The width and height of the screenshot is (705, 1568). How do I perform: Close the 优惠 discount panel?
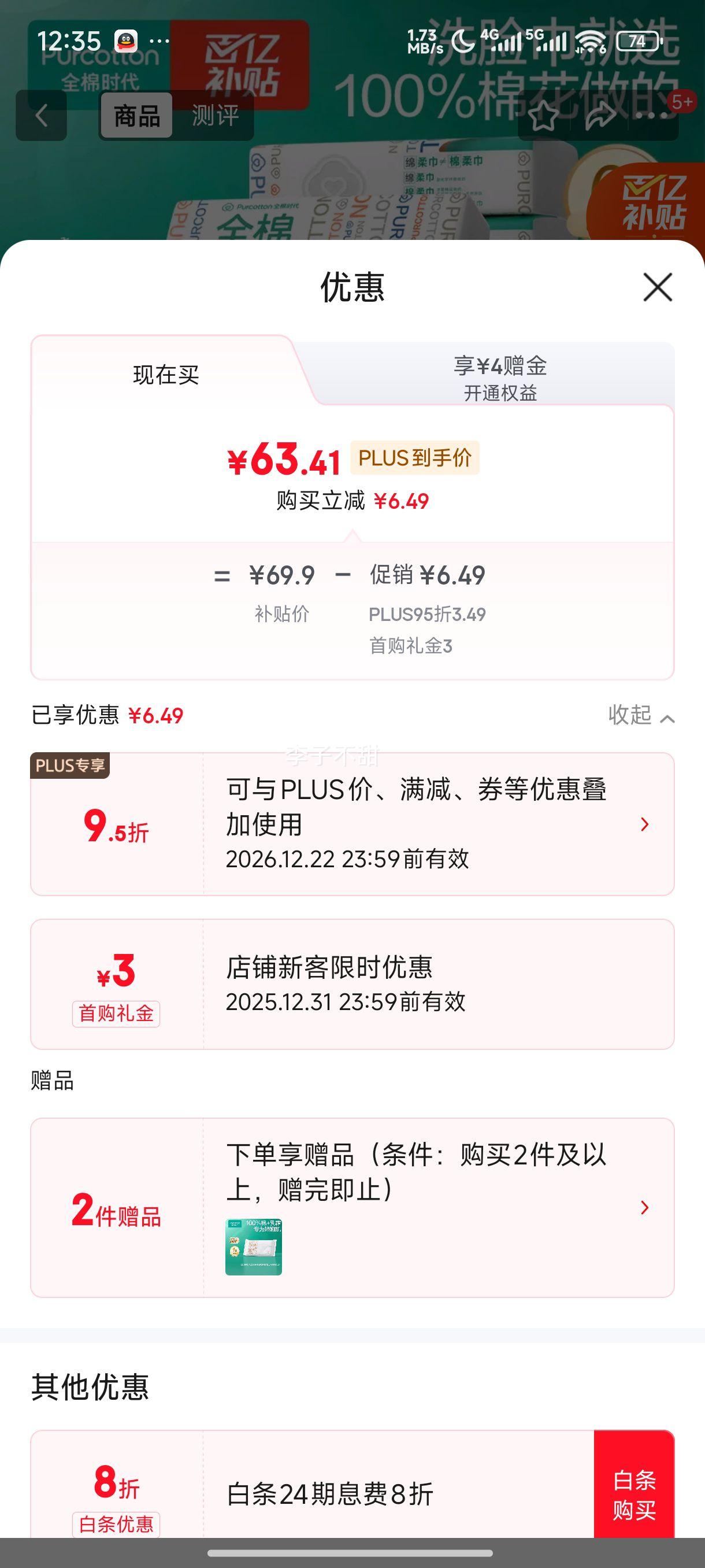(659, 289)
